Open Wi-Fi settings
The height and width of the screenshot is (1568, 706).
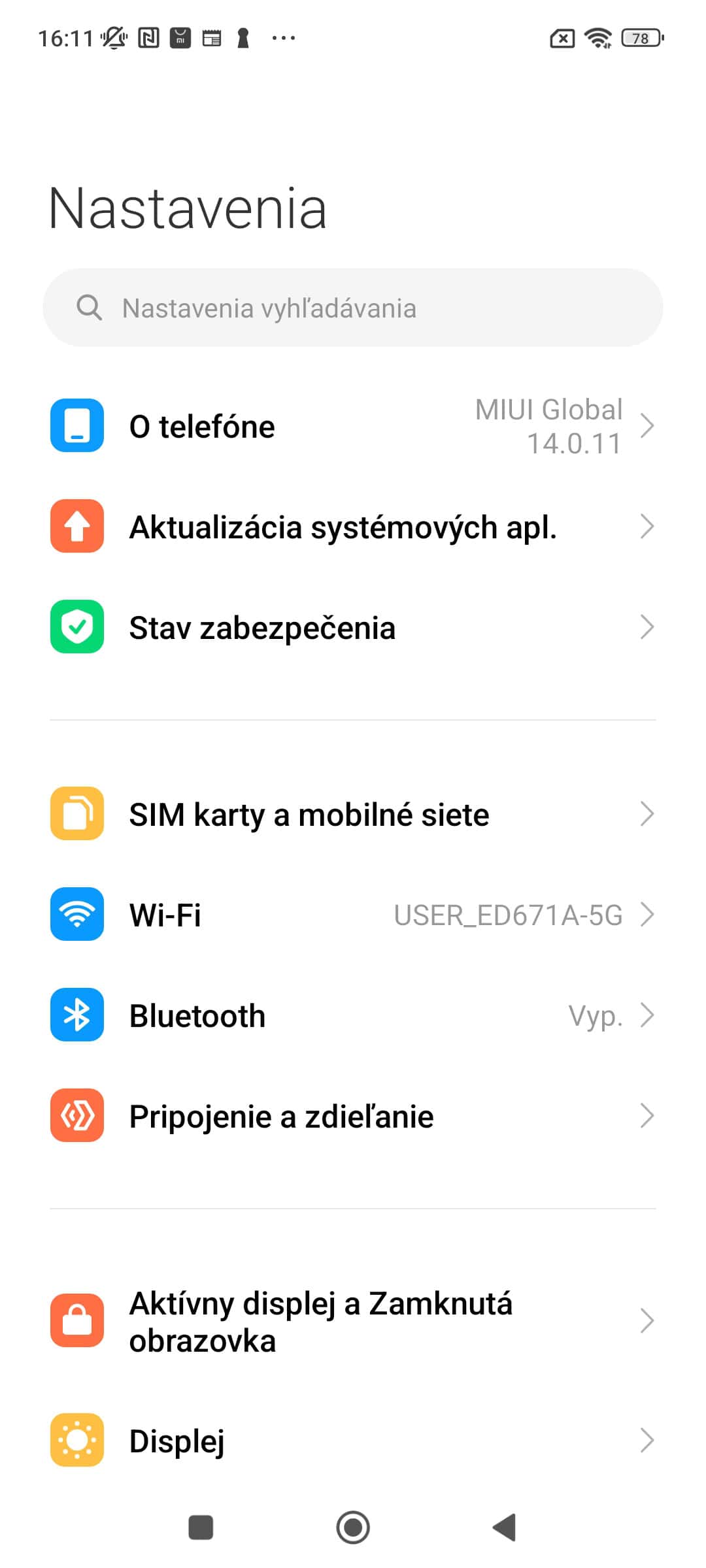(x=353, y=915)
